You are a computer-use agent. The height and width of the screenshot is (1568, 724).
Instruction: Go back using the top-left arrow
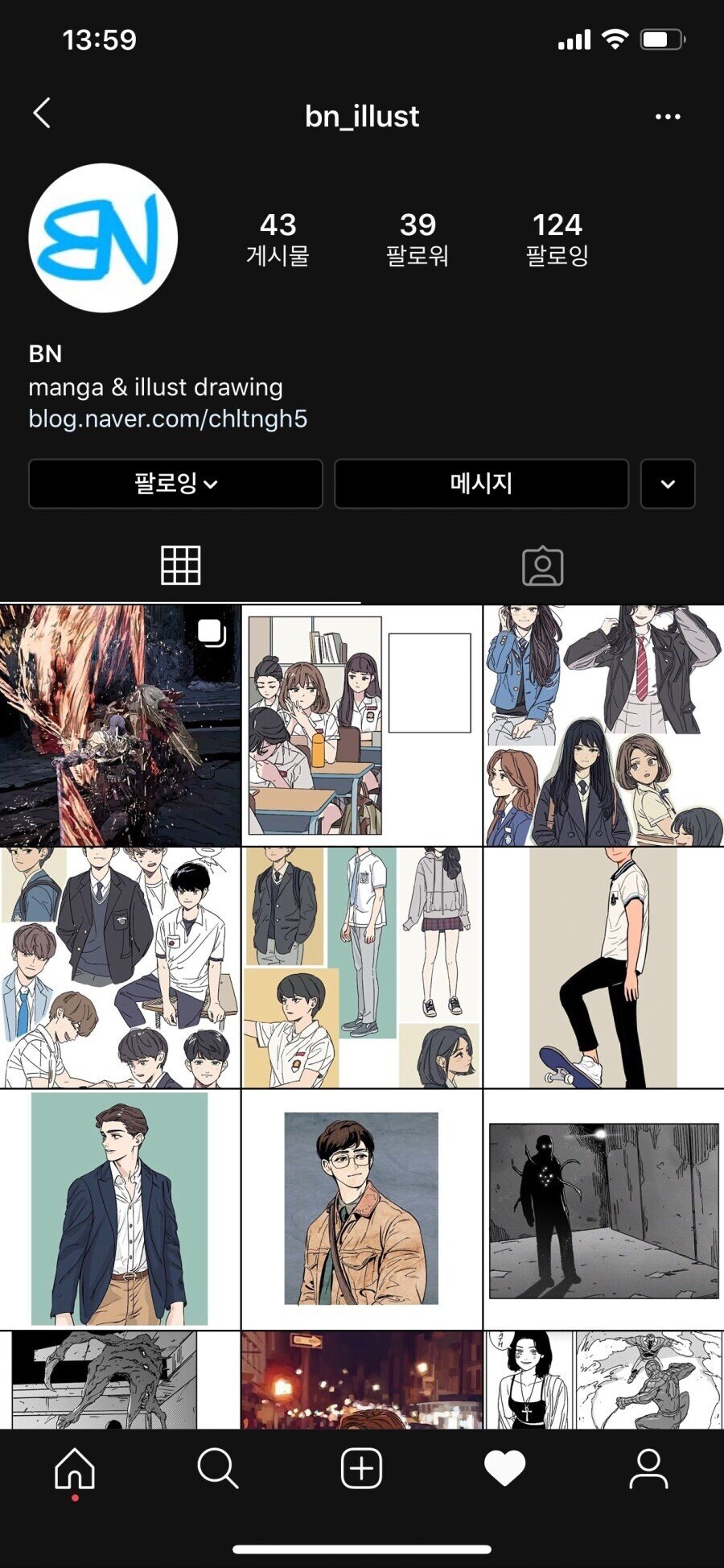tap(43, 113)
